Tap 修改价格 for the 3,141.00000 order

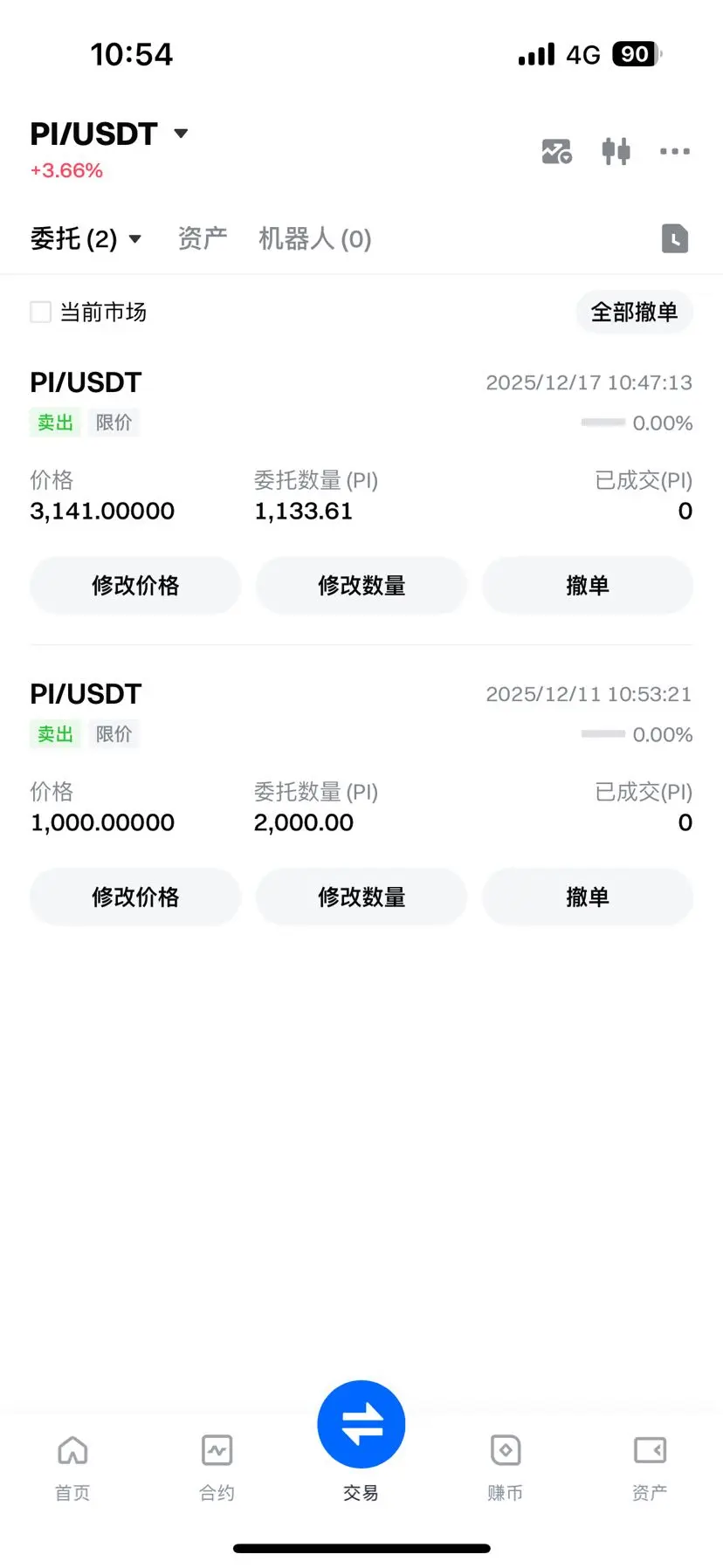pos(135,585)
